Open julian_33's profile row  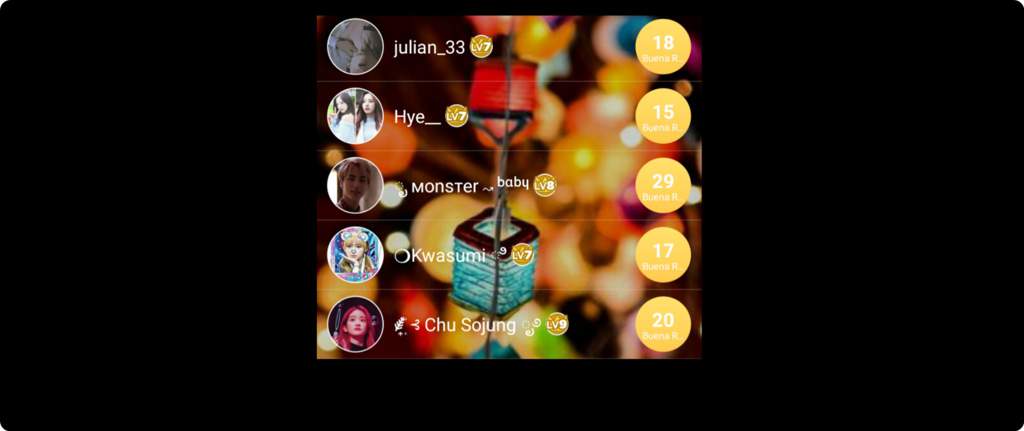[430, 47]
